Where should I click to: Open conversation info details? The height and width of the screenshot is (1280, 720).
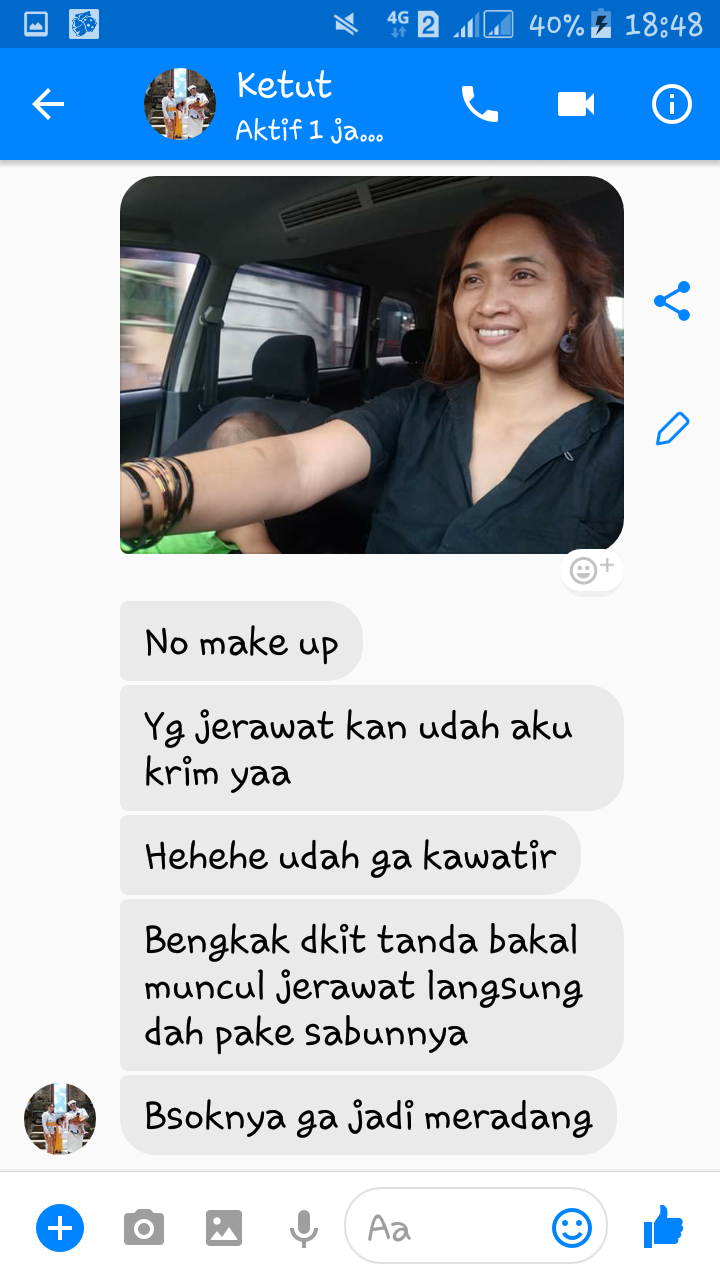[671, 104]
